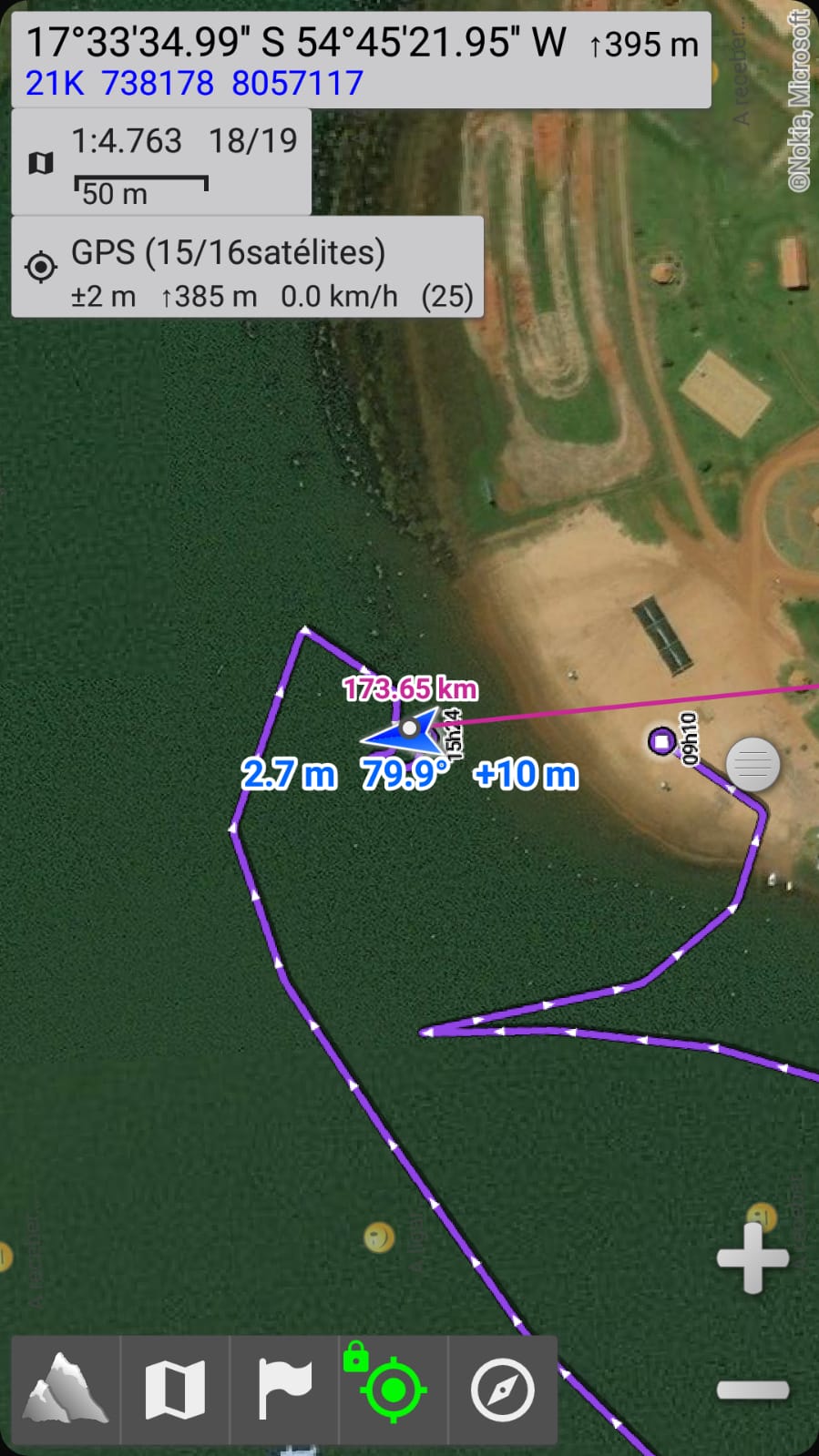Zoom in with the plus button
The height and width of the screenshot is (1456, 819).
(752, 1258)
